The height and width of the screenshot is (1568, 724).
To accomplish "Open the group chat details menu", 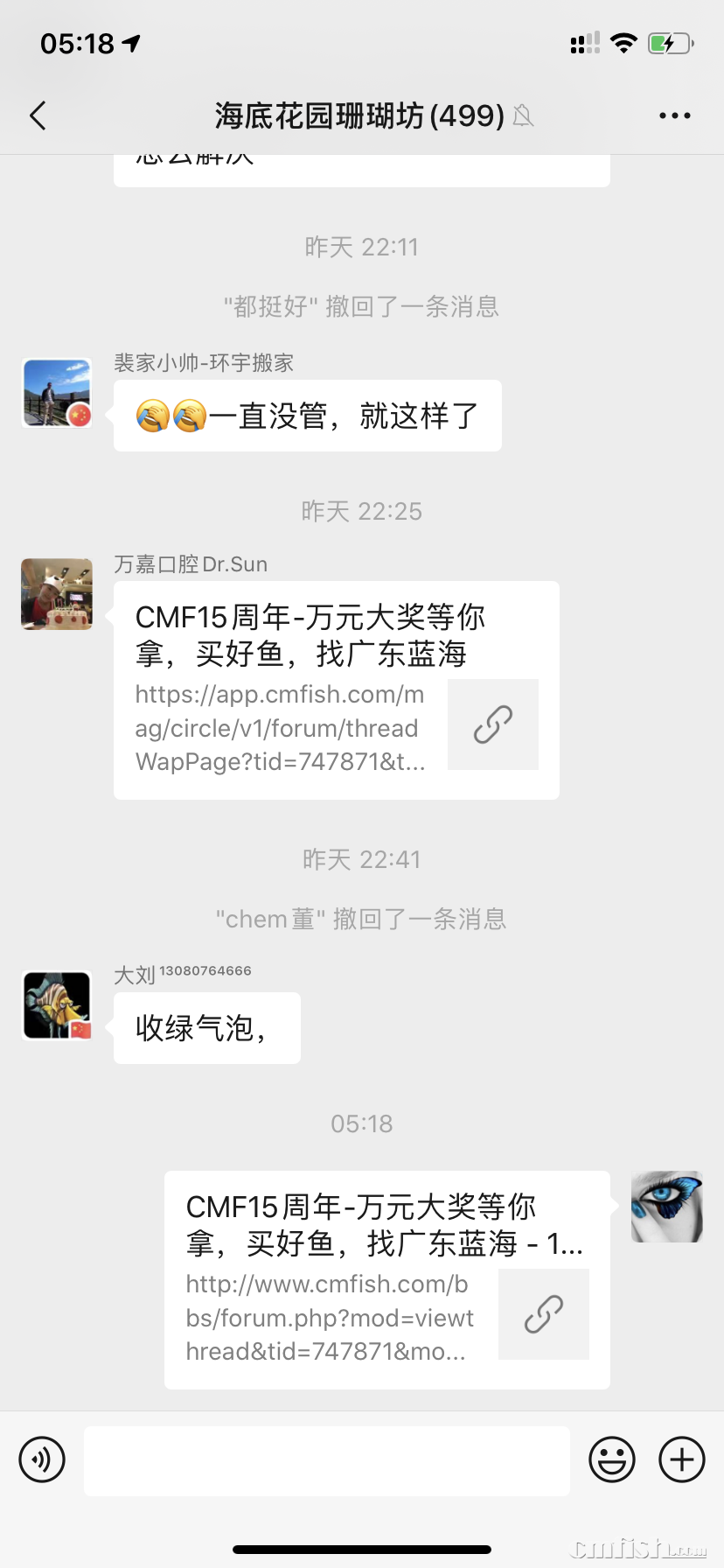I will (674, 115).
